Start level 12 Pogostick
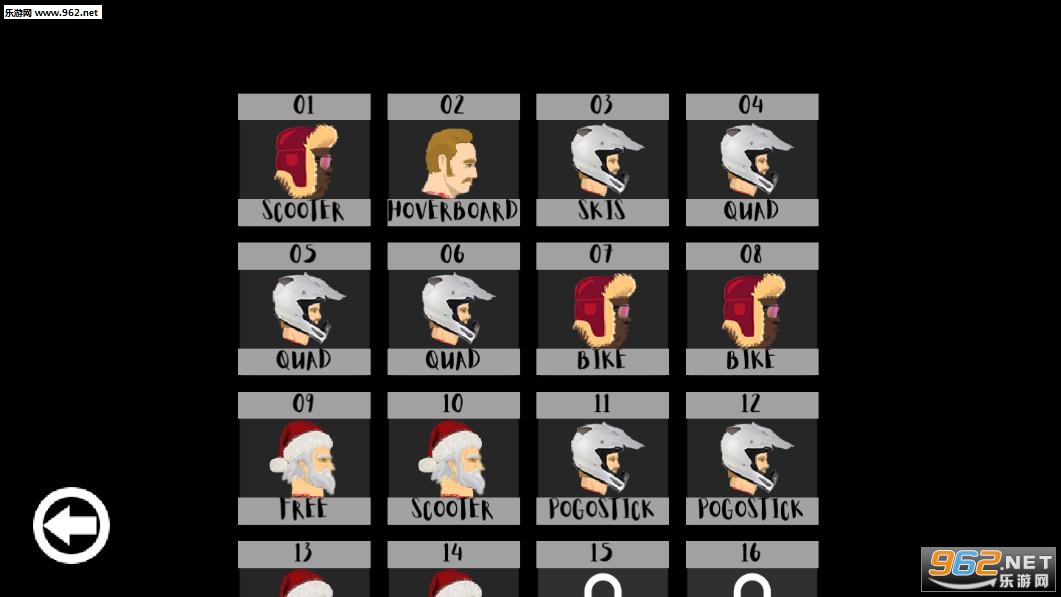1061x597 pixels. coord(751,458)
